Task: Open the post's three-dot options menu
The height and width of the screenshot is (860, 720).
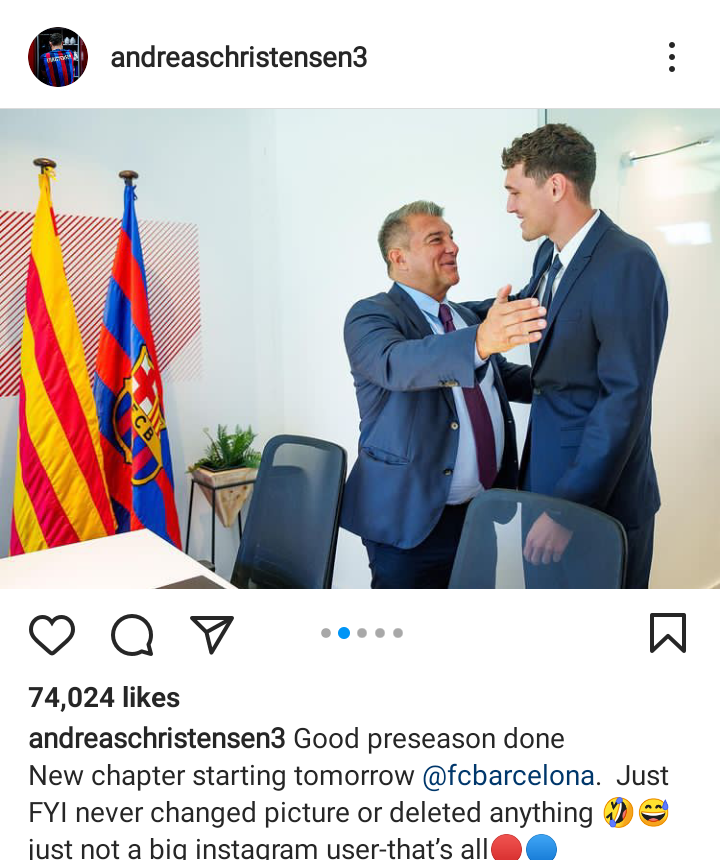Action: pos(671,57)
